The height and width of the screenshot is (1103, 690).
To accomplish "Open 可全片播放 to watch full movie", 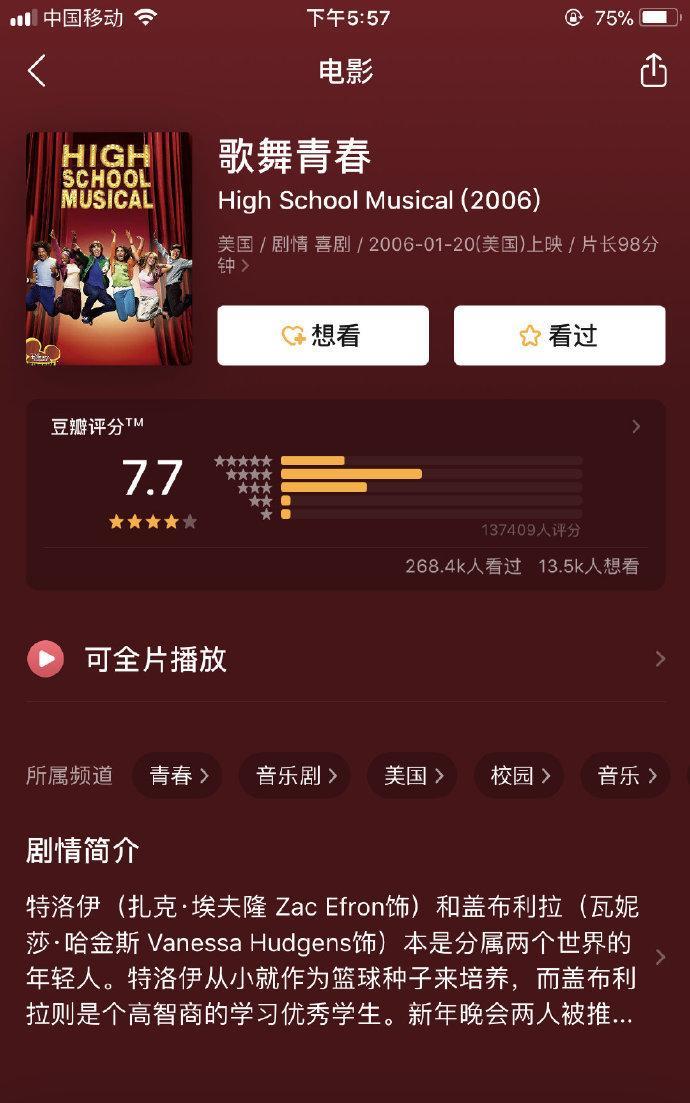I will [345, 659].
